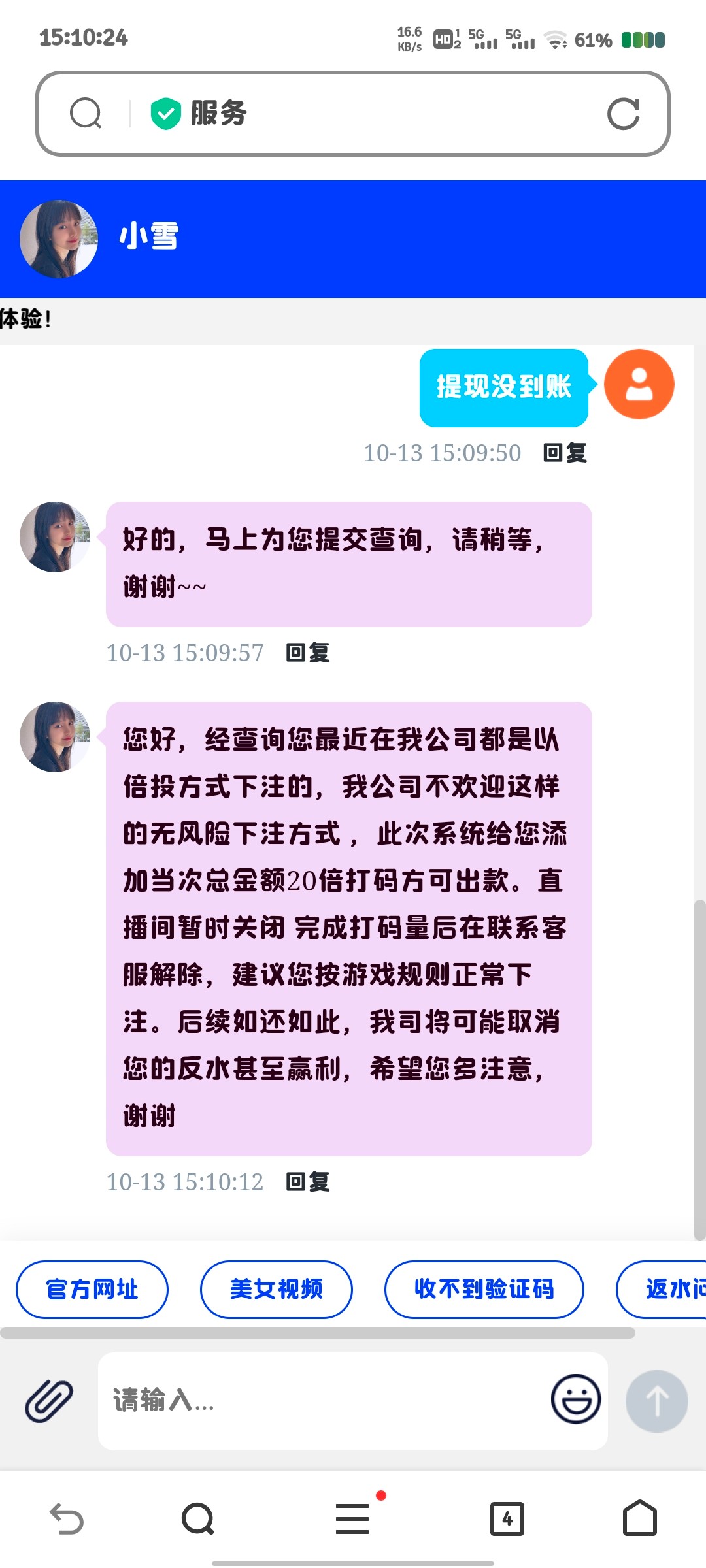This screenshot has width=706, height=1568.
Task: Open browser search from bottom bar
Action: (x=198, y=1518)
